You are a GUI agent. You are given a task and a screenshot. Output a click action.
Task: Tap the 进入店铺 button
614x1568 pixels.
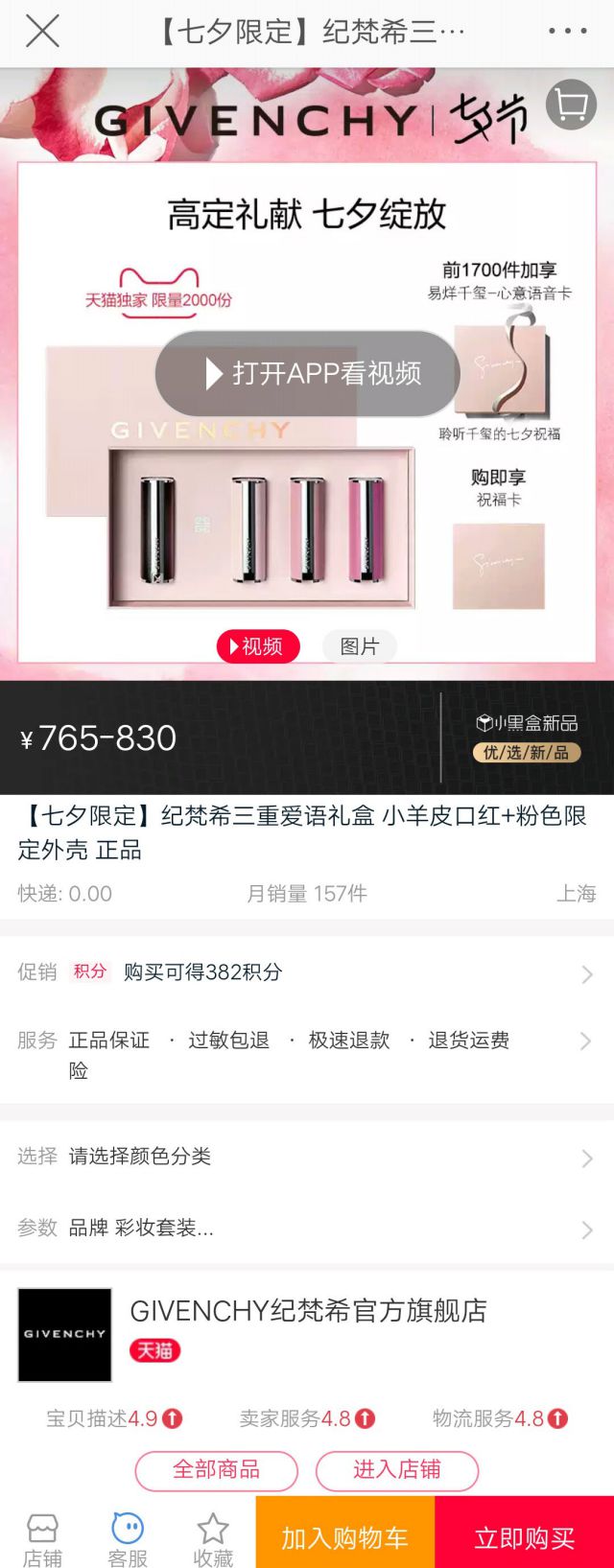pyautogui.click(x=396, y=1469)
